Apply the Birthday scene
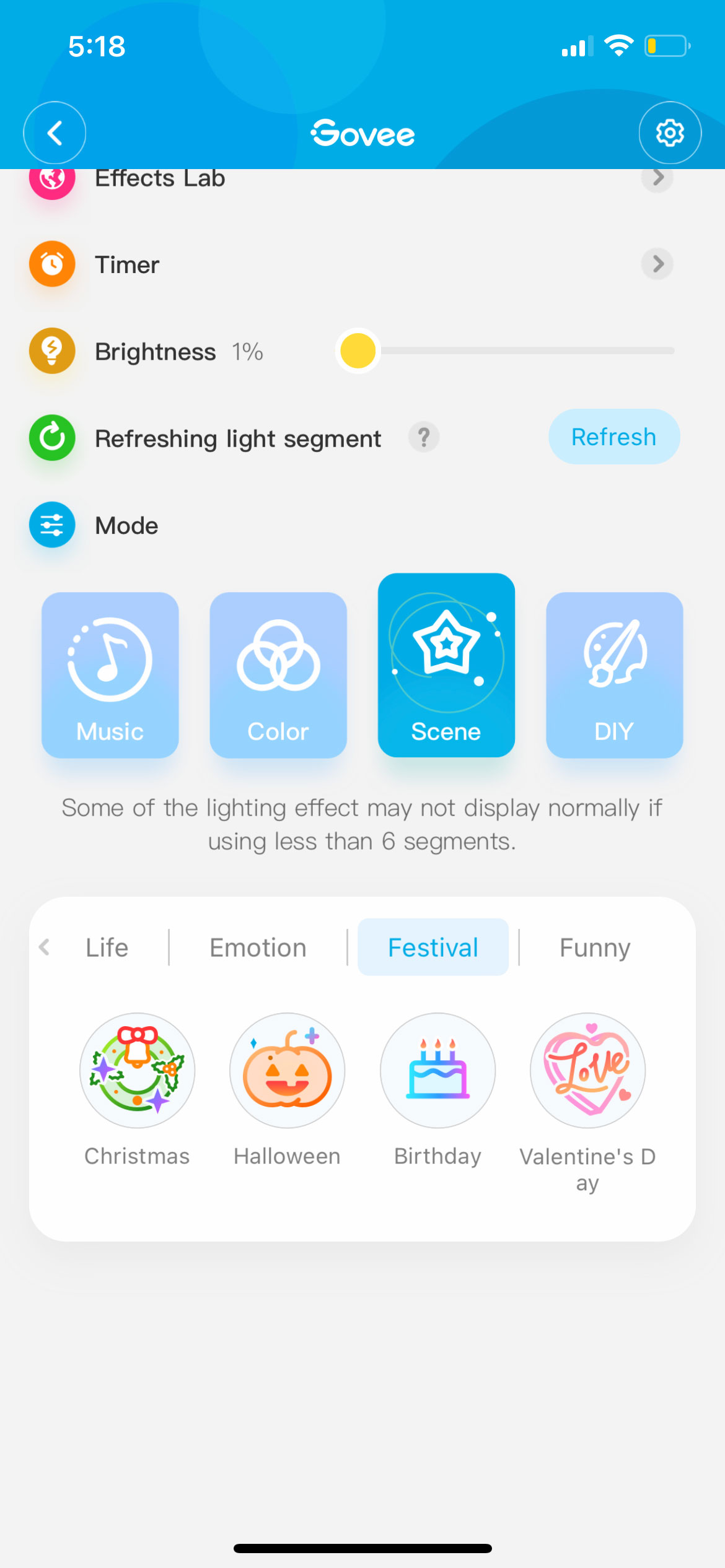This screenshot has height=1568, width=725. (x=437, y=1070)
